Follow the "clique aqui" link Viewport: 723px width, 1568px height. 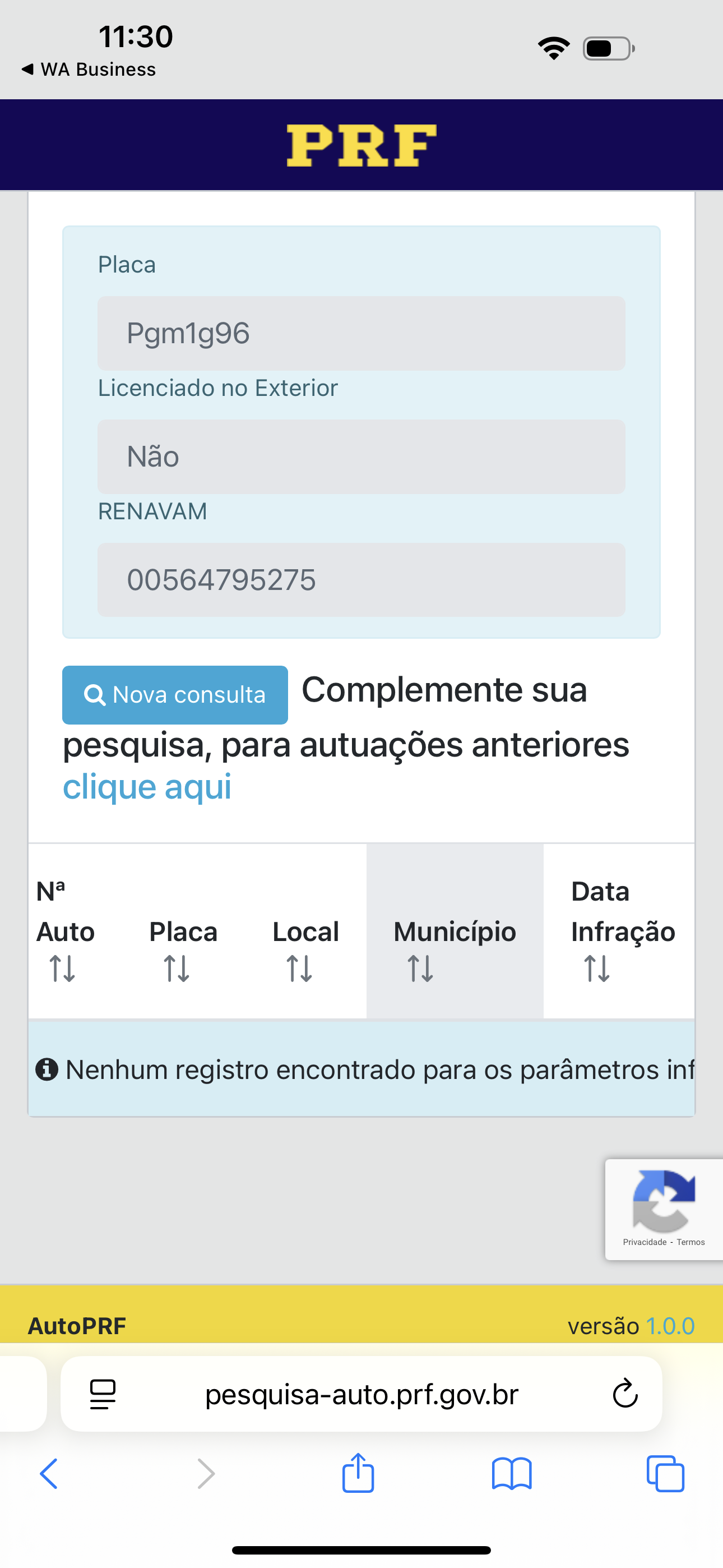click(x=147, y=786)
